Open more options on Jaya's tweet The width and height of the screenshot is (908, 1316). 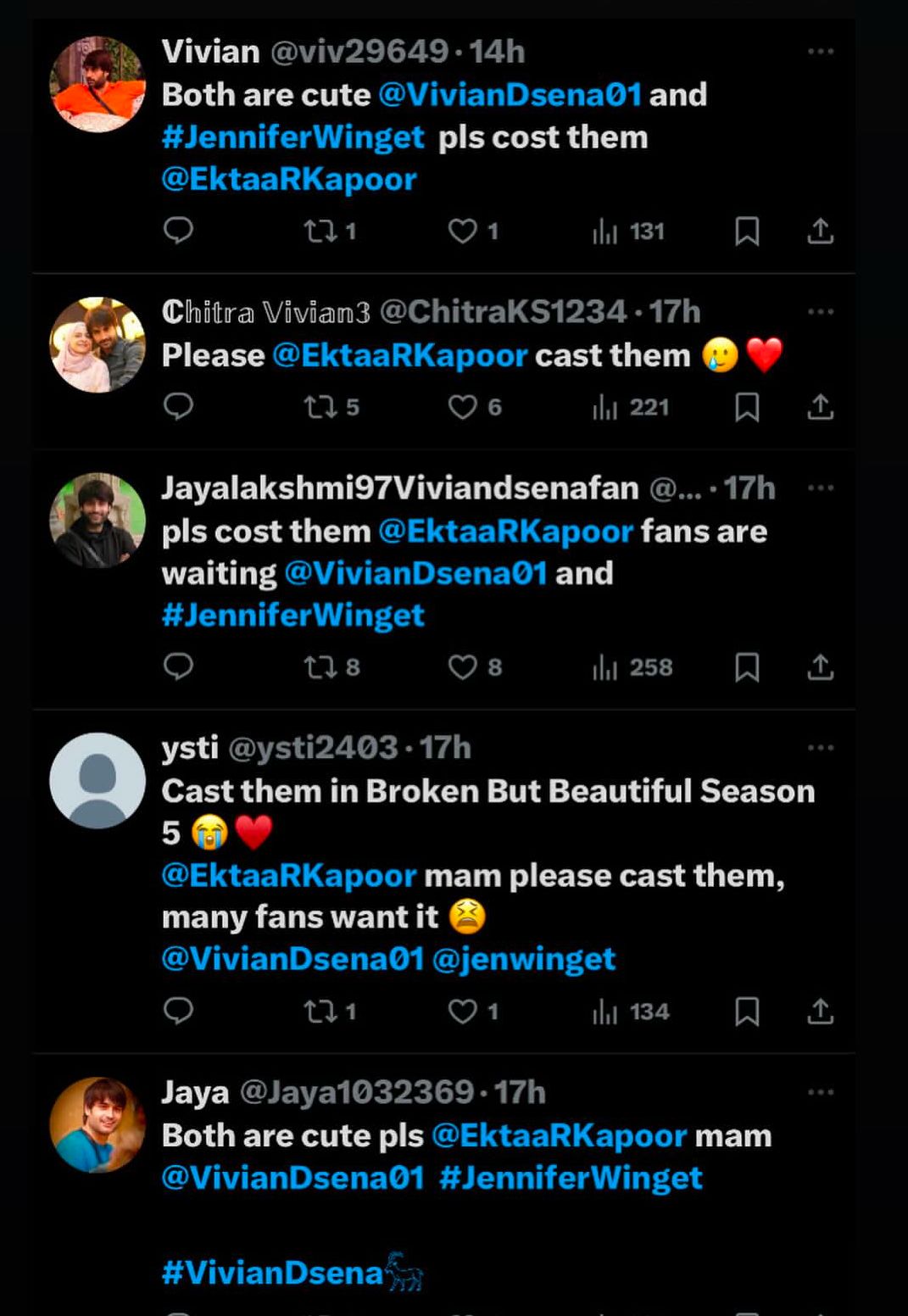point(820,1092)
